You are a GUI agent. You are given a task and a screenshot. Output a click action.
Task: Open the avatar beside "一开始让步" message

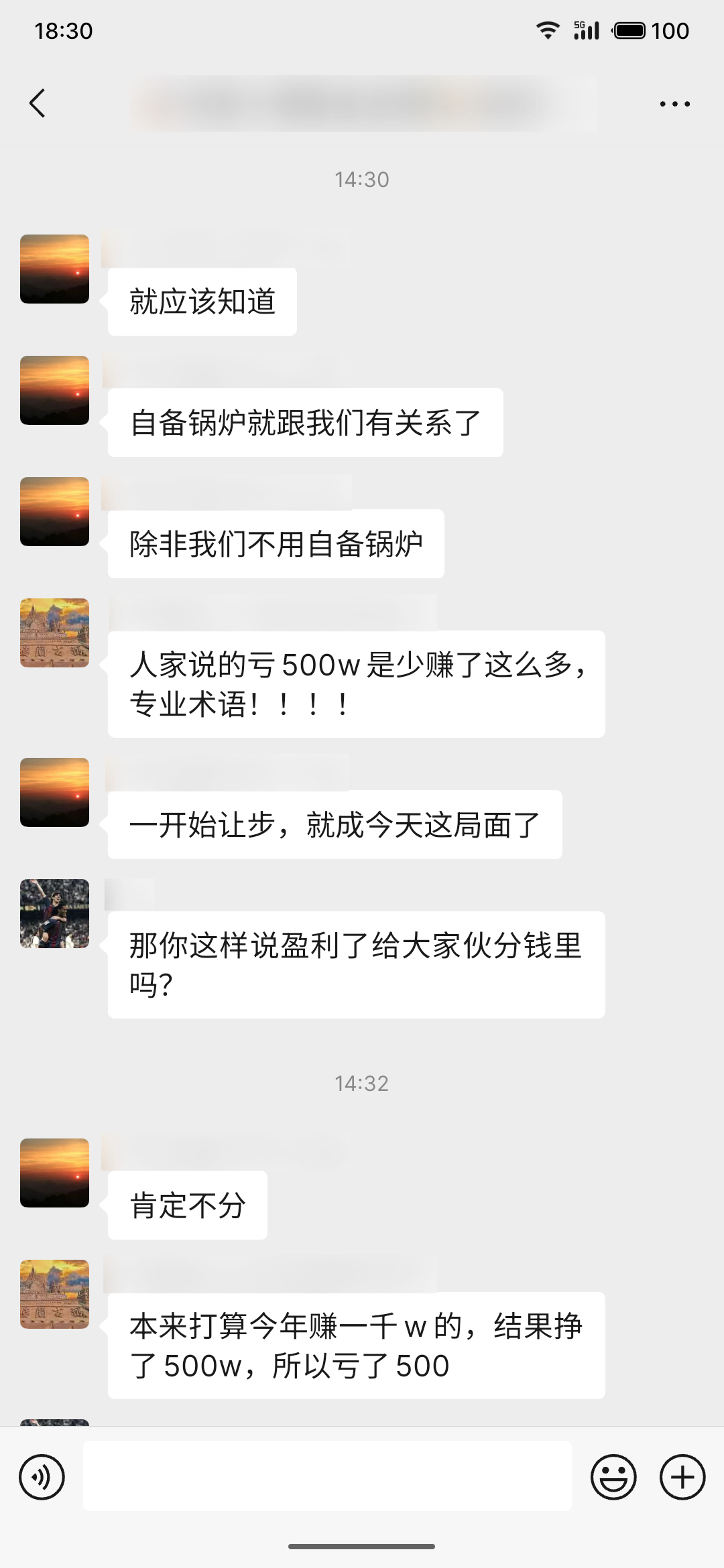55,792
